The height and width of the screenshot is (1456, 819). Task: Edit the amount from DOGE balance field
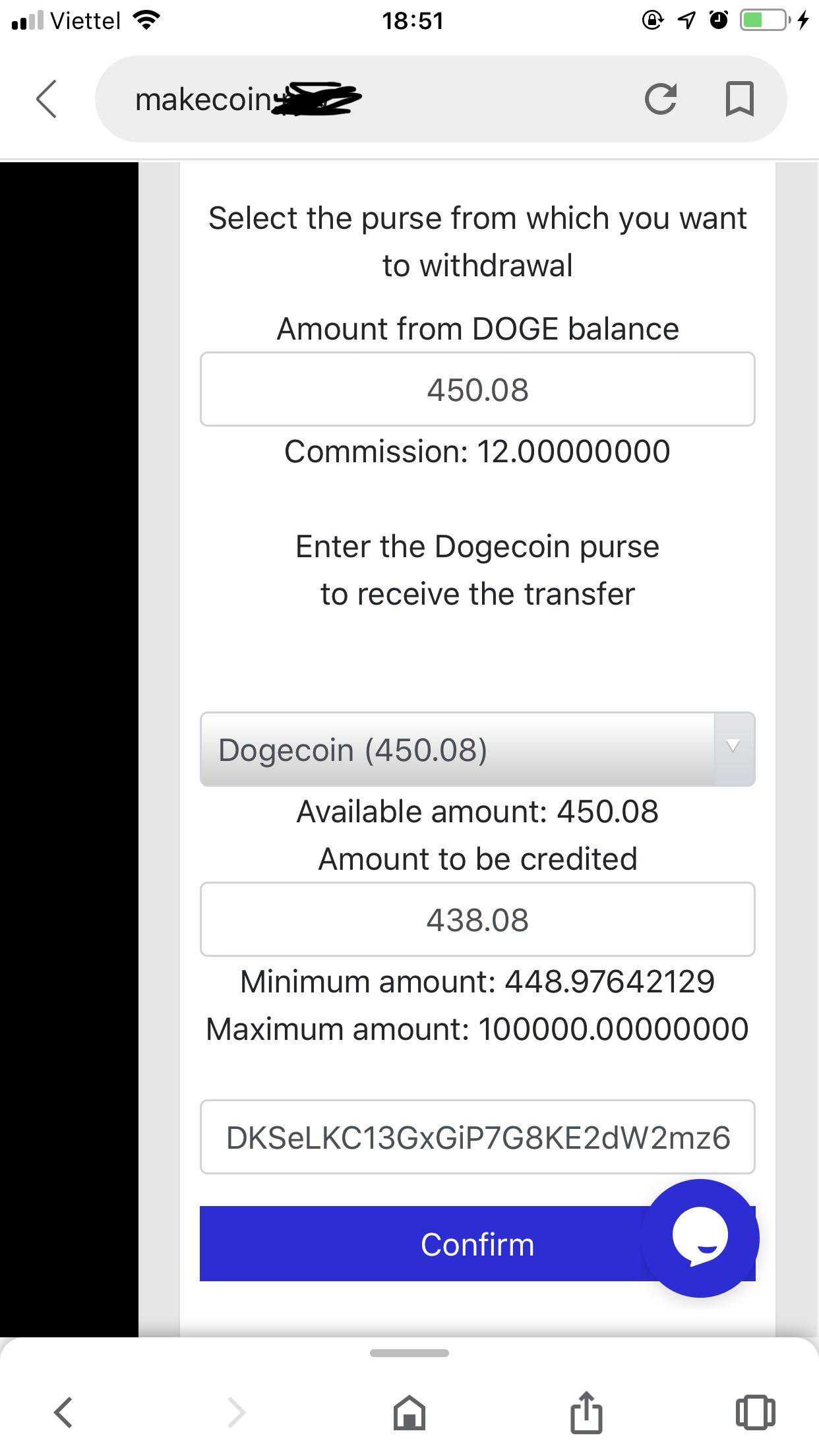[477, 389]
